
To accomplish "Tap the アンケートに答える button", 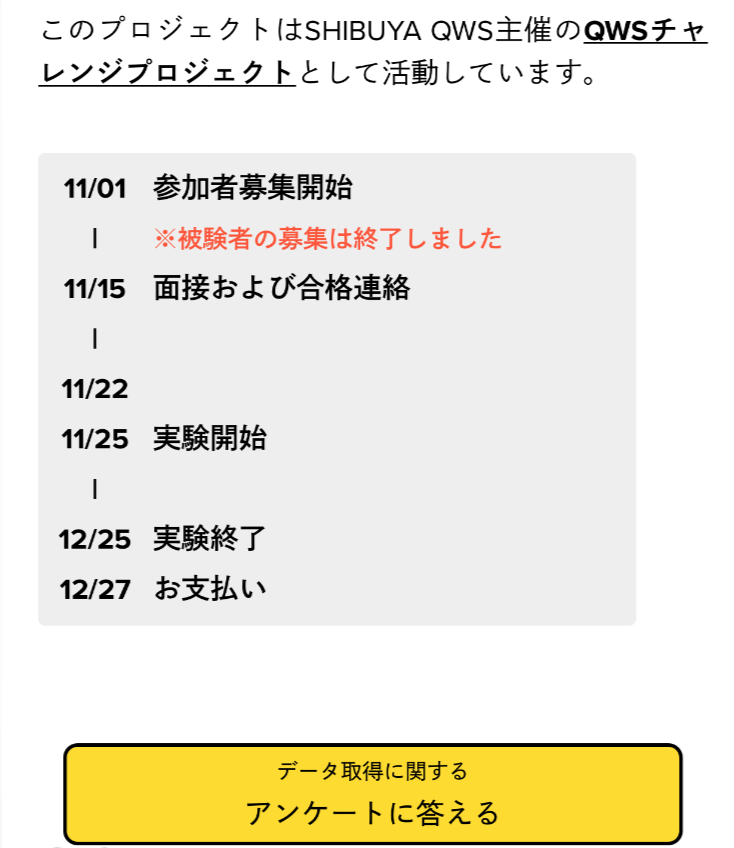I will pyautogui.click(x=372, y=794).
